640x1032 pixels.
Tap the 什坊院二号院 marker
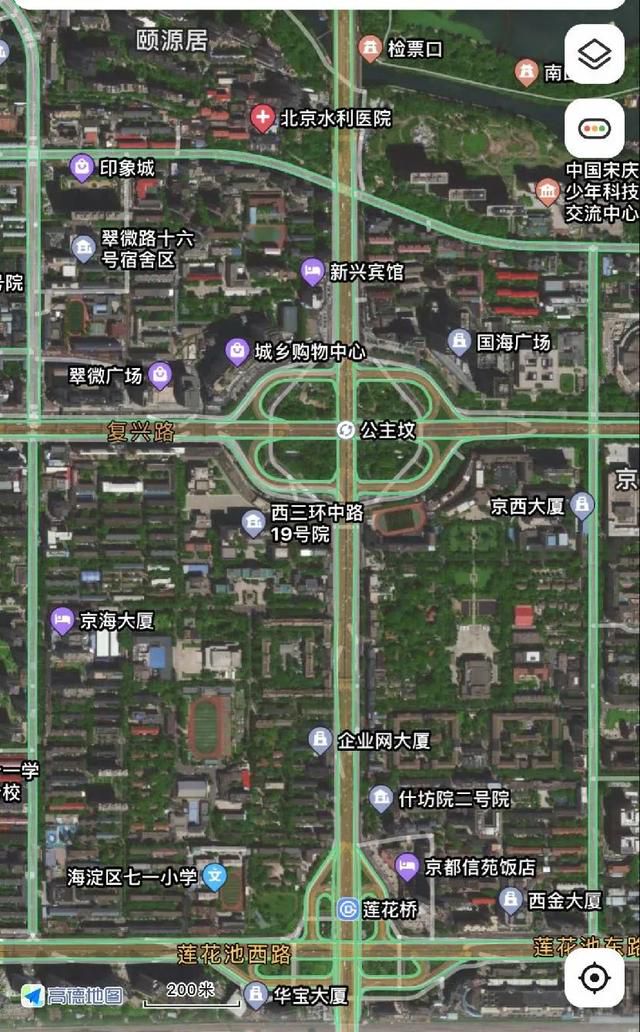point(381,799)
